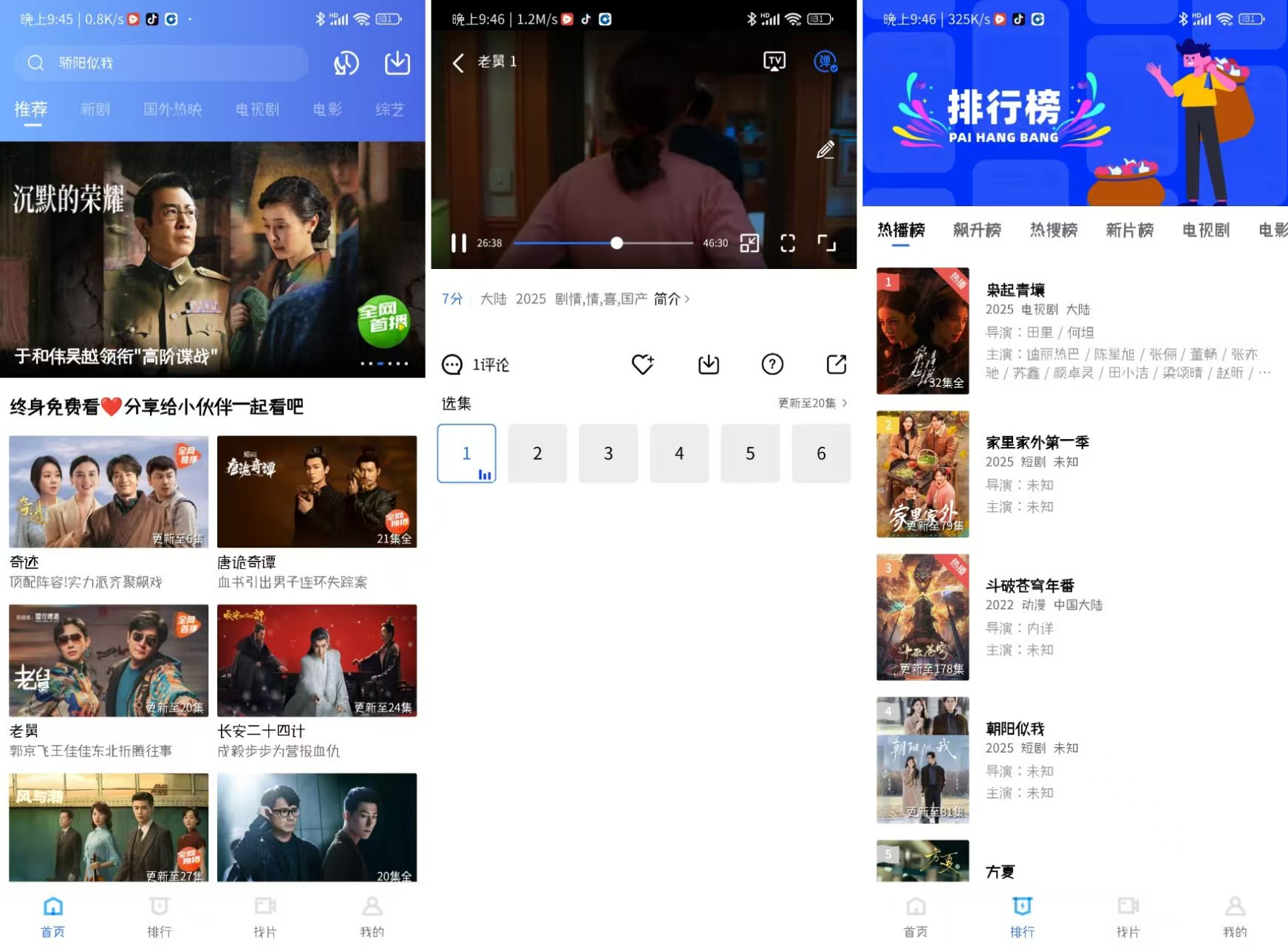This screenshot has height=946, width=1288.
Task: Share this video externally
Action: (x=836, y=364)
